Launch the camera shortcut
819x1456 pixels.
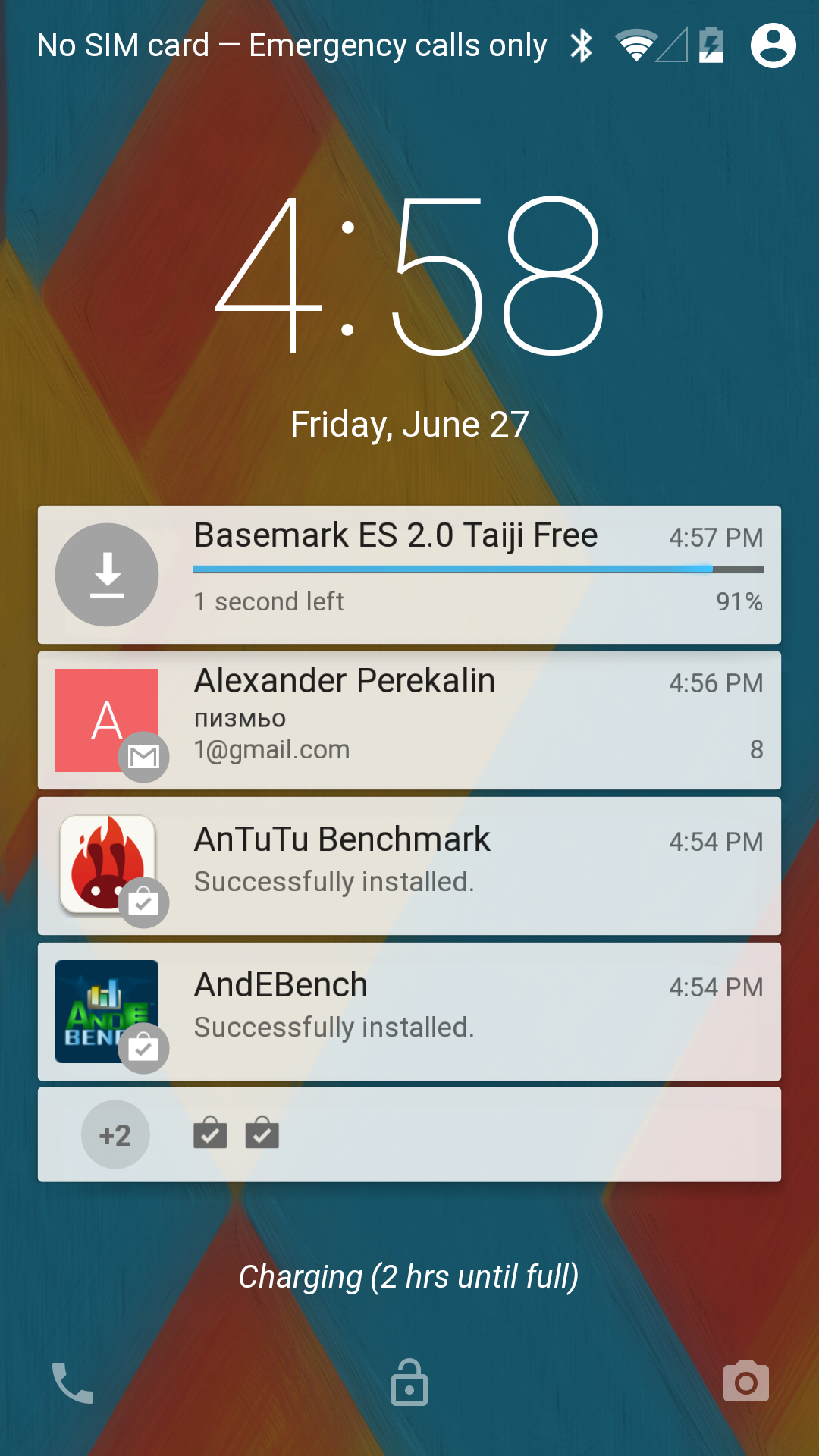pyautogui.click(x=746, y=1382)
